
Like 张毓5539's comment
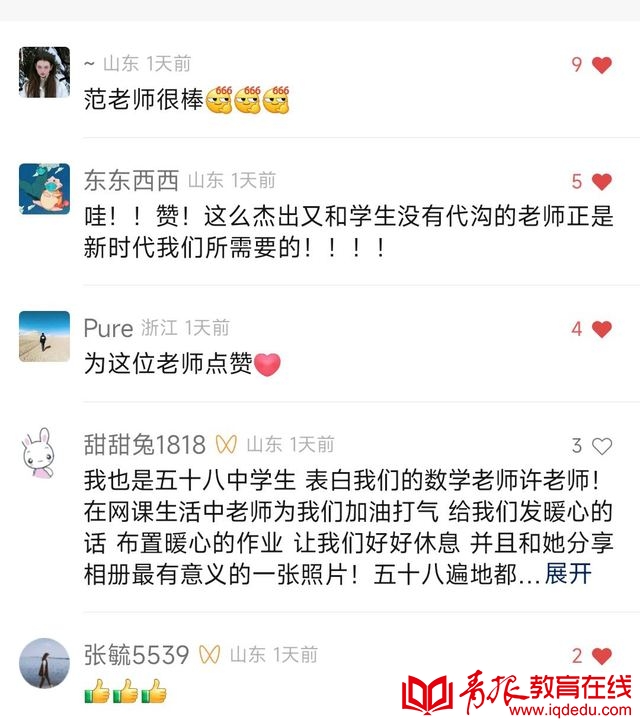click(x=601, y=656)
